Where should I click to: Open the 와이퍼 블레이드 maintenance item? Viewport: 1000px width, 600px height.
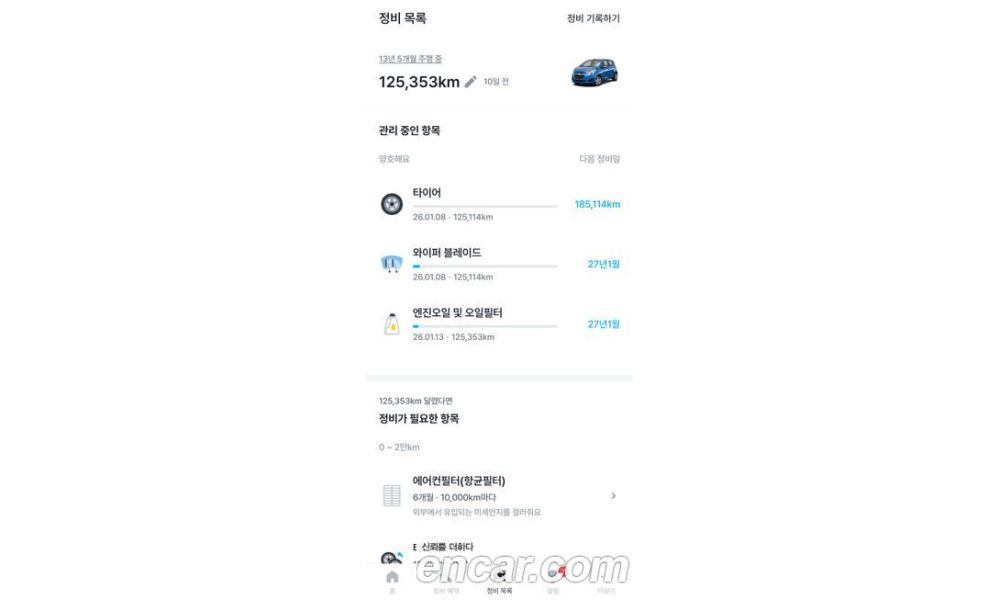(x=498, y=264)
